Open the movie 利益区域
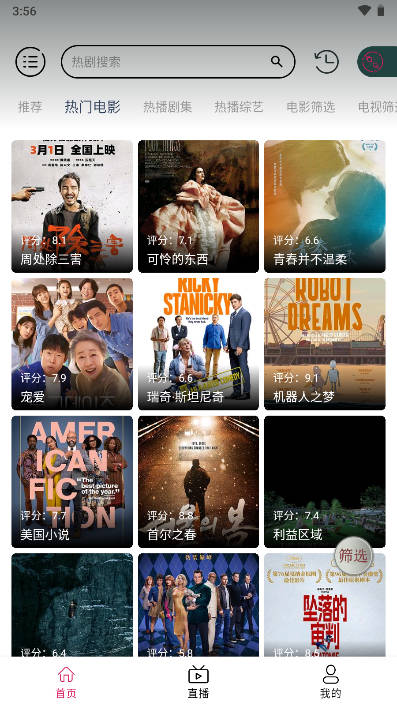 [x=325, y=482]
